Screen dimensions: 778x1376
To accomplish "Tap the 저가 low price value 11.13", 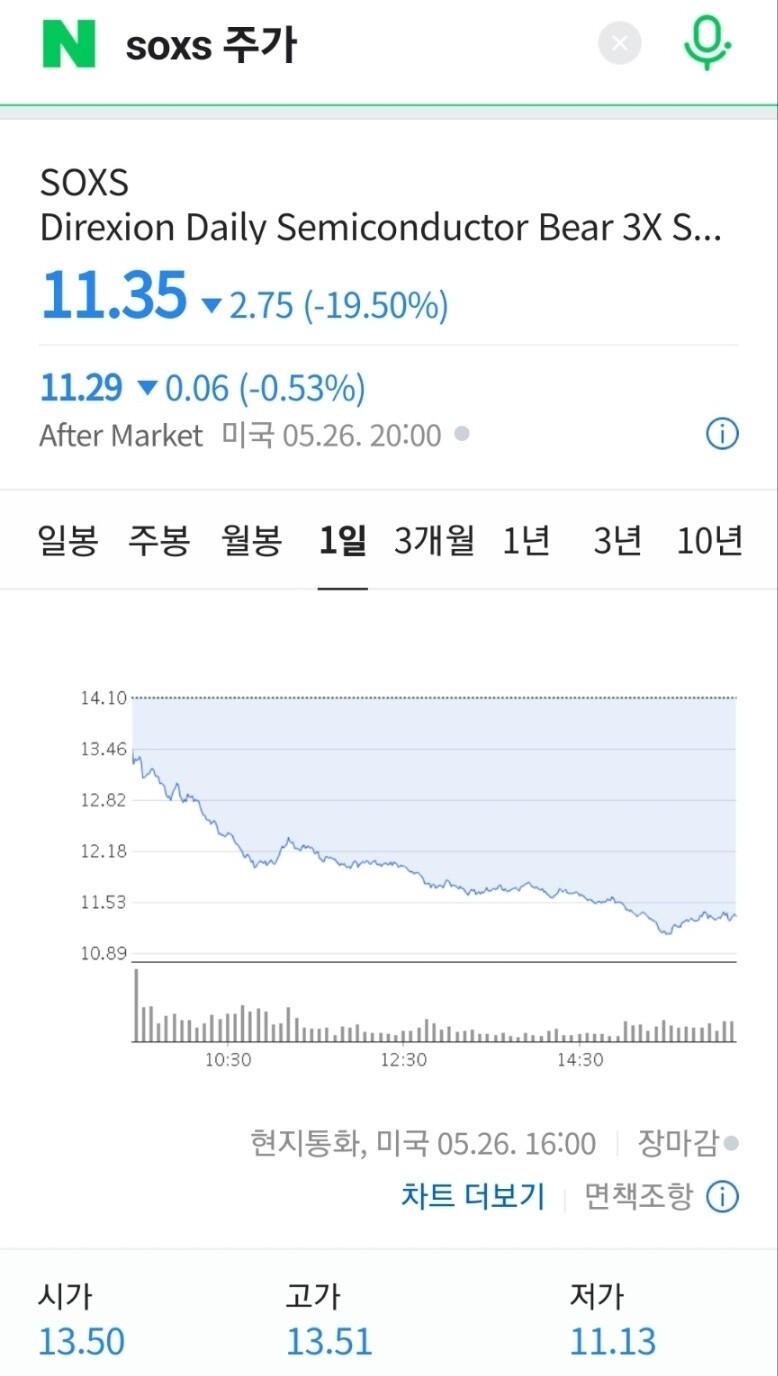I will 613,1341.
